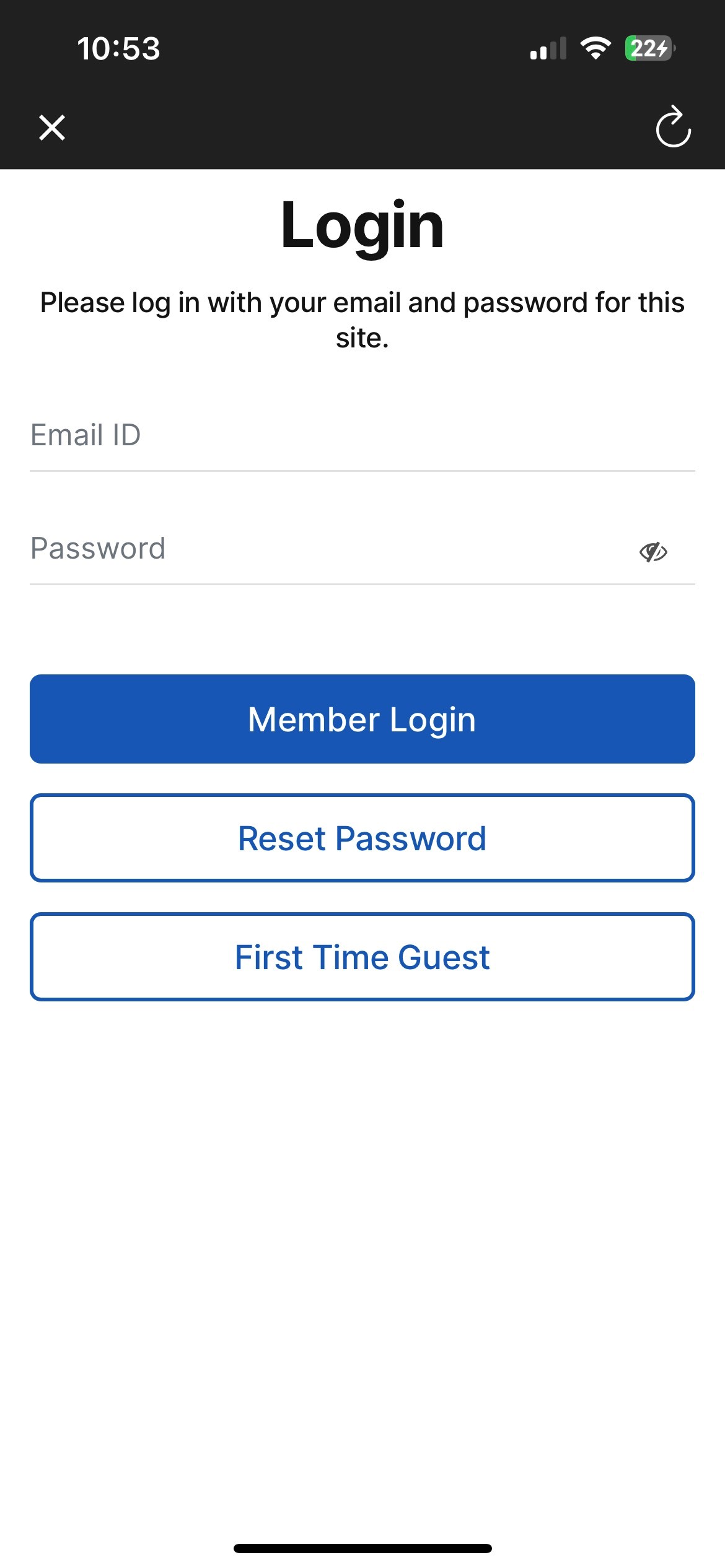Tap the refresh icon to reload the page
This screenshot has height=1568, width=725.
[x=673, y=128]
